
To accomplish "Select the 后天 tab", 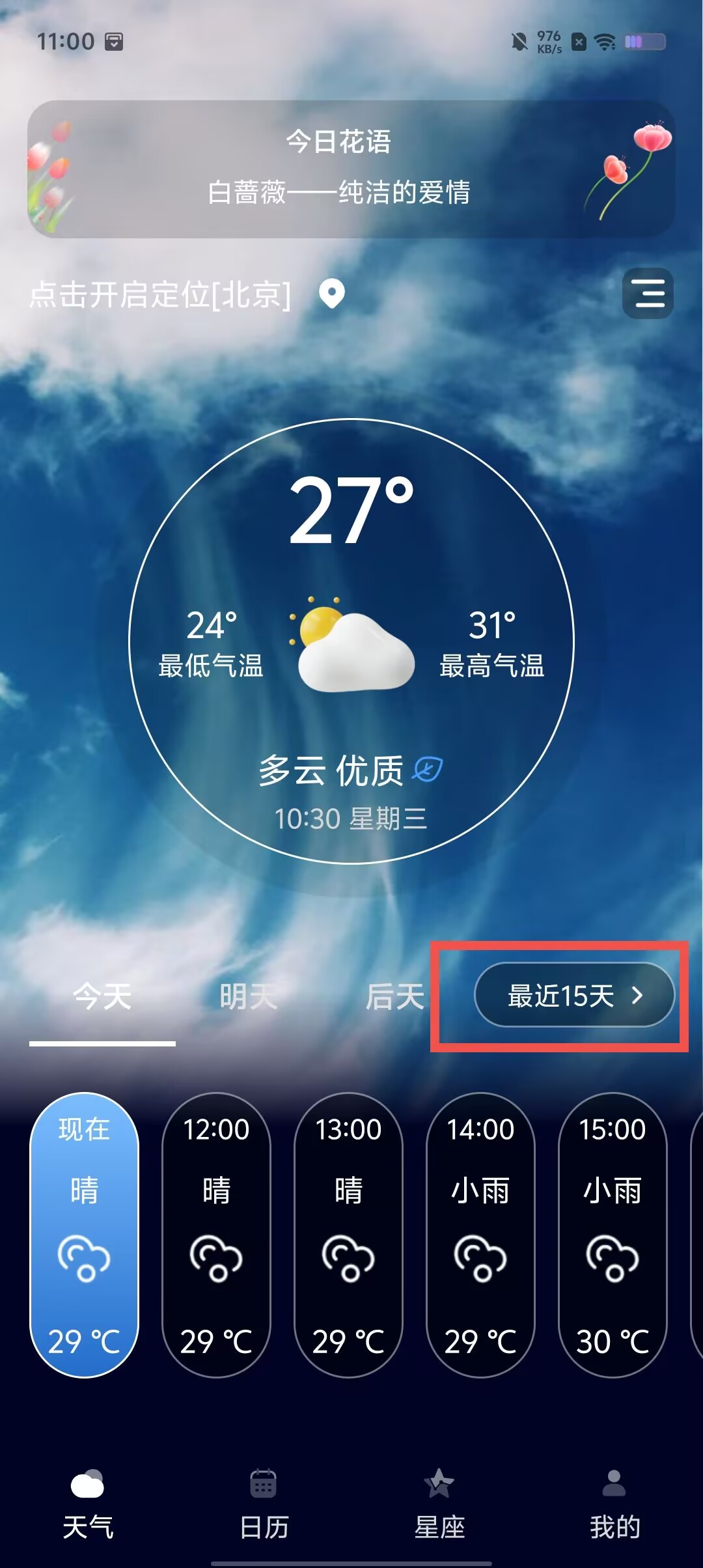I will (x=394, y=996).
